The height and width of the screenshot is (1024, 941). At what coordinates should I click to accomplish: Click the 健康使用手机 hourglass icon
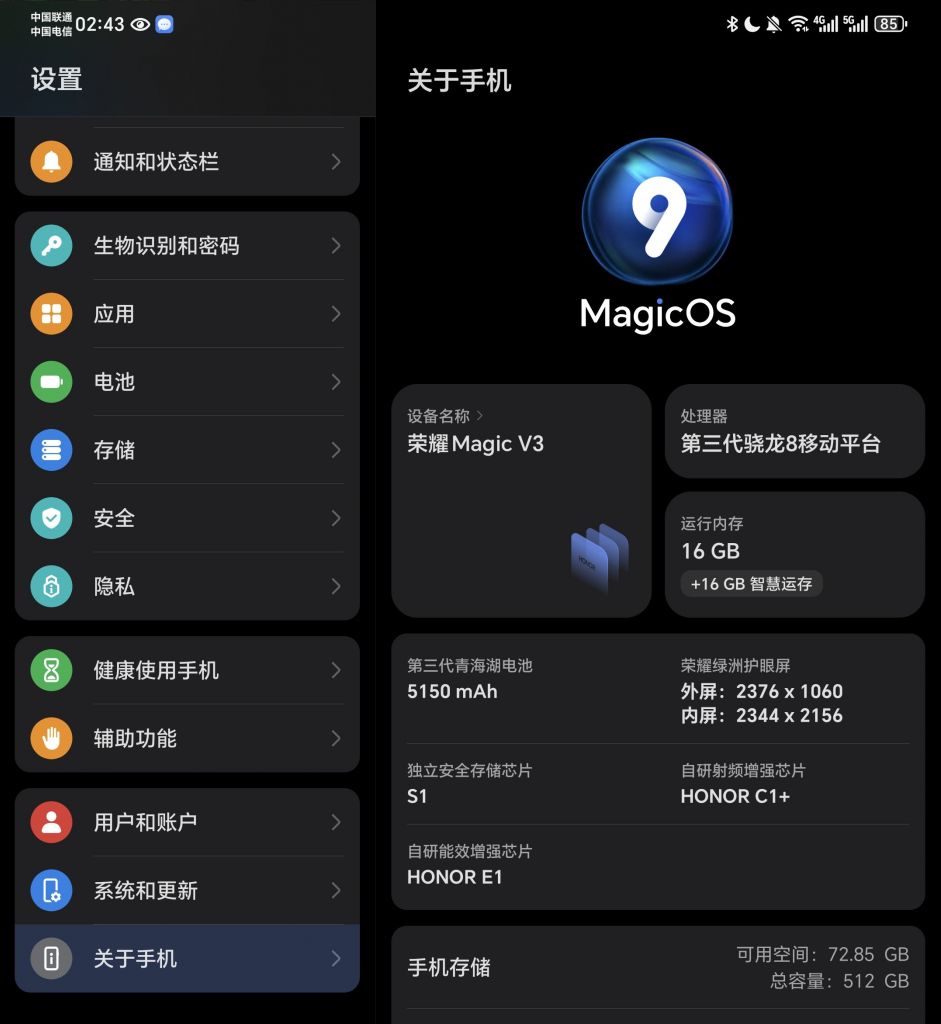51,670
